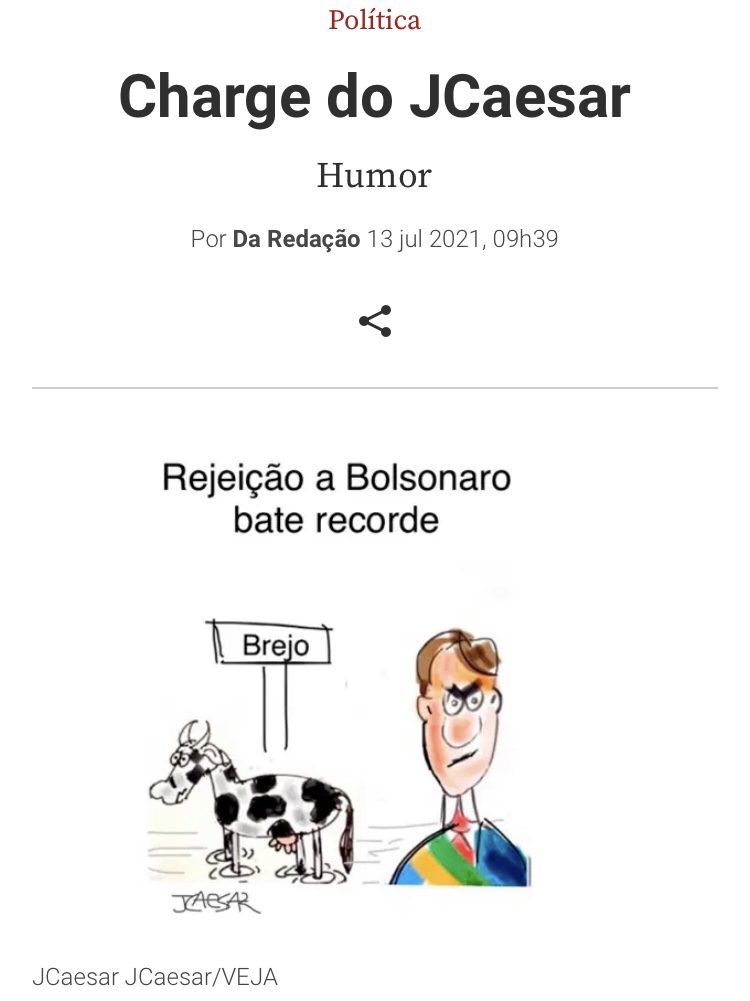The image size is (750, 1001).
Task: Open the Política section link
Action: 374,19
